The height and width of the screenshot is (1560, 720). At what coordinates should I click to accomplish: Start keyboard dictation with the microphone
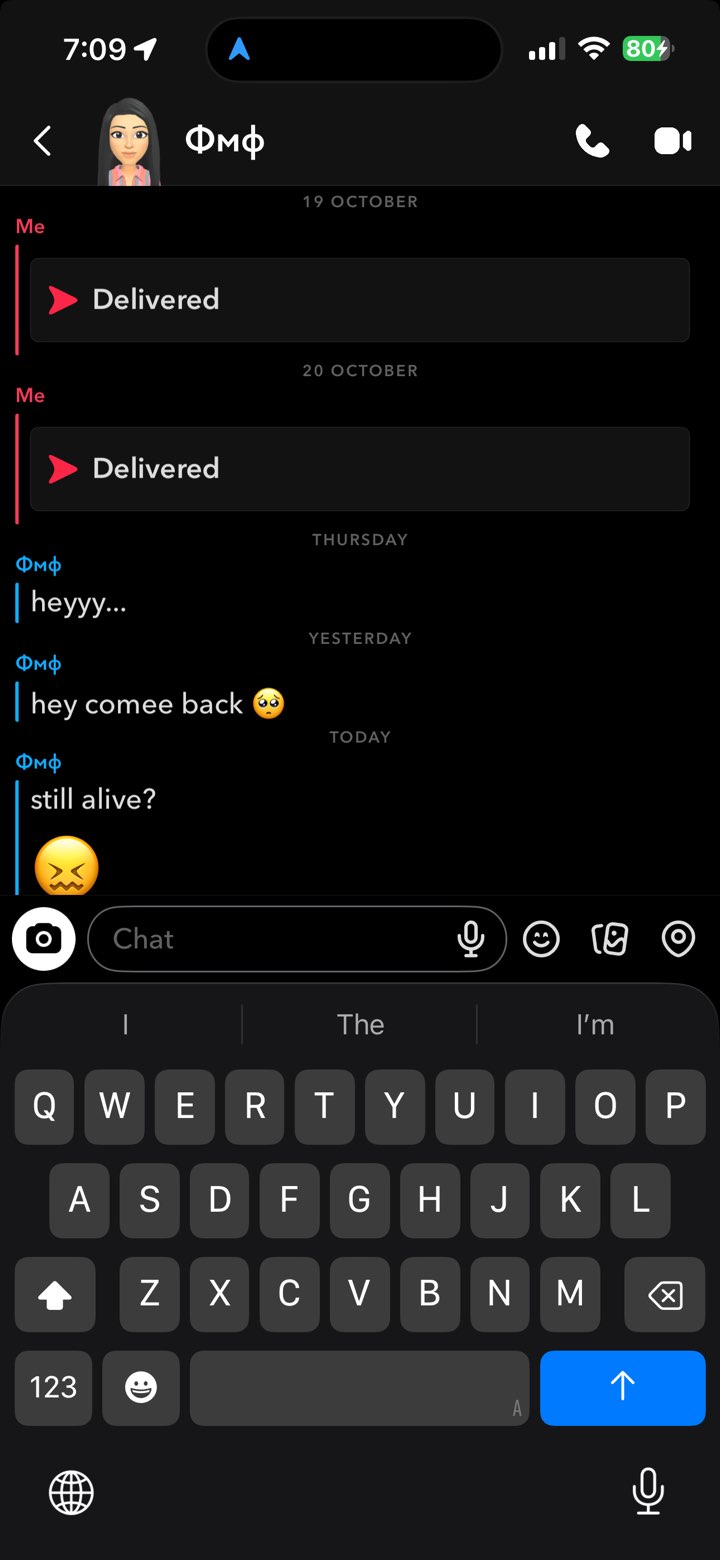[x=648, y=1491]
